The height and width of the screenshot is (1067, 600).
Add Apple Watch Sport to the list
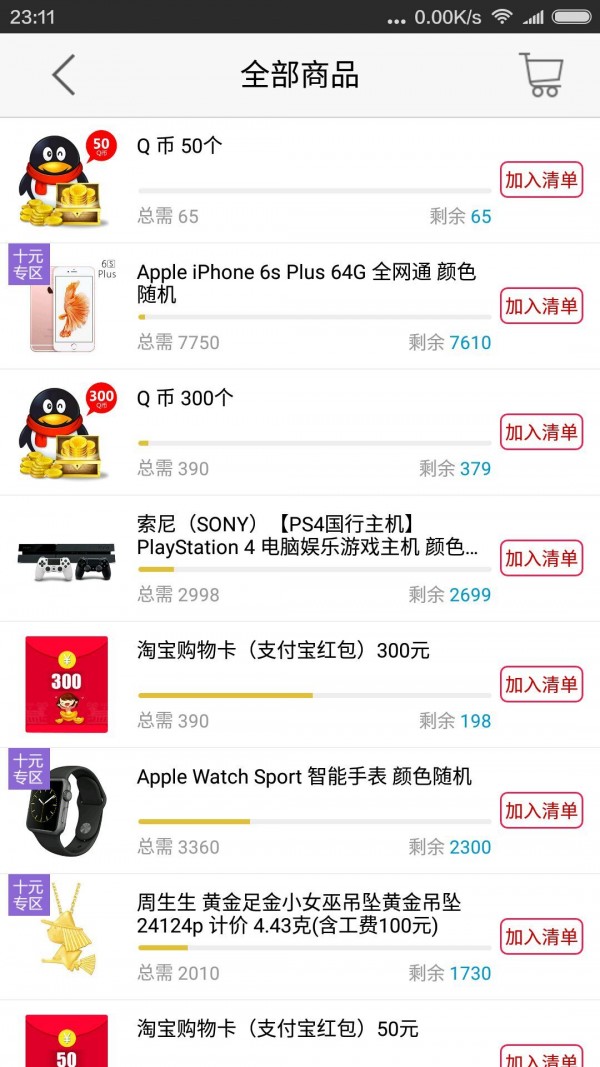click(x=541, y=810)
